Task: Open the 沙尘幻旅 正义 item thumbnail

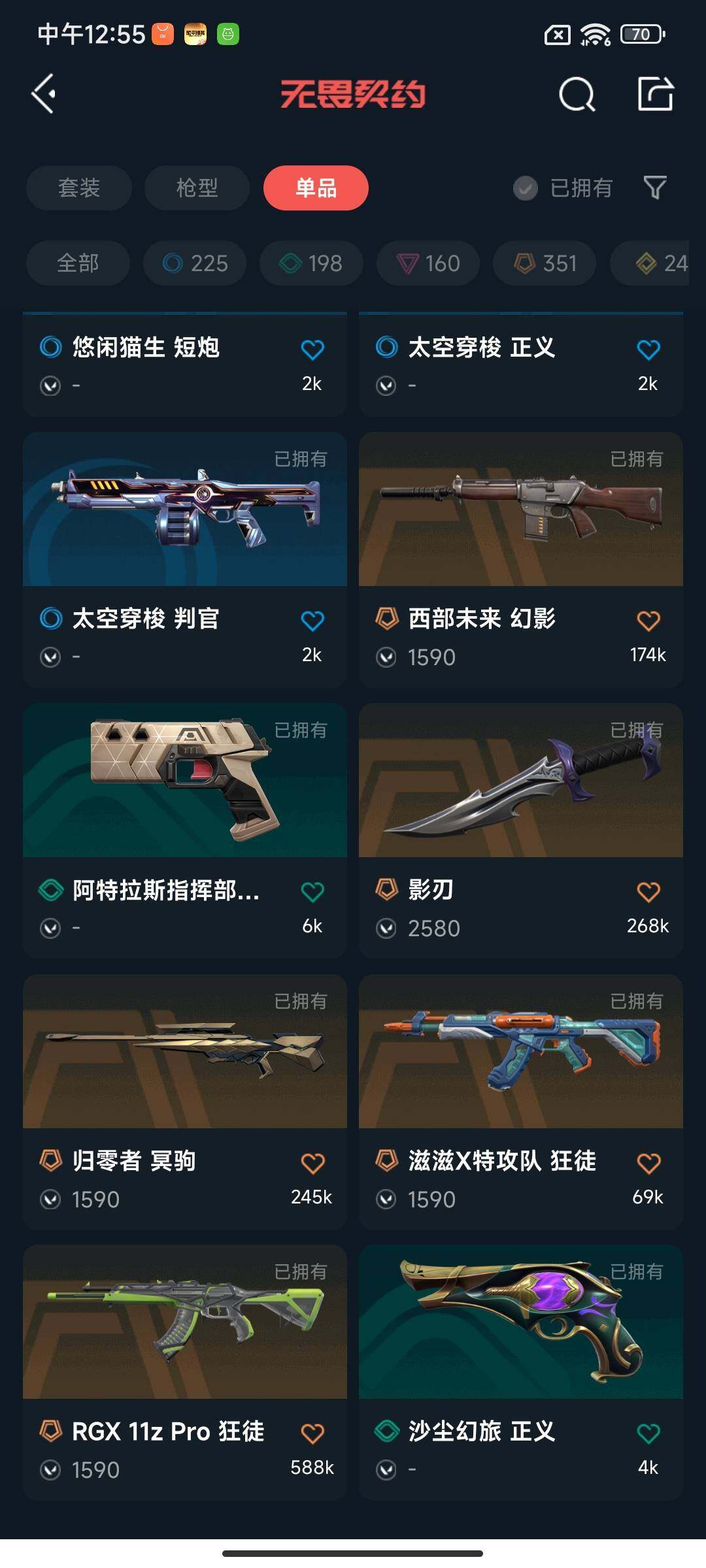Action: pos(520,1328)
